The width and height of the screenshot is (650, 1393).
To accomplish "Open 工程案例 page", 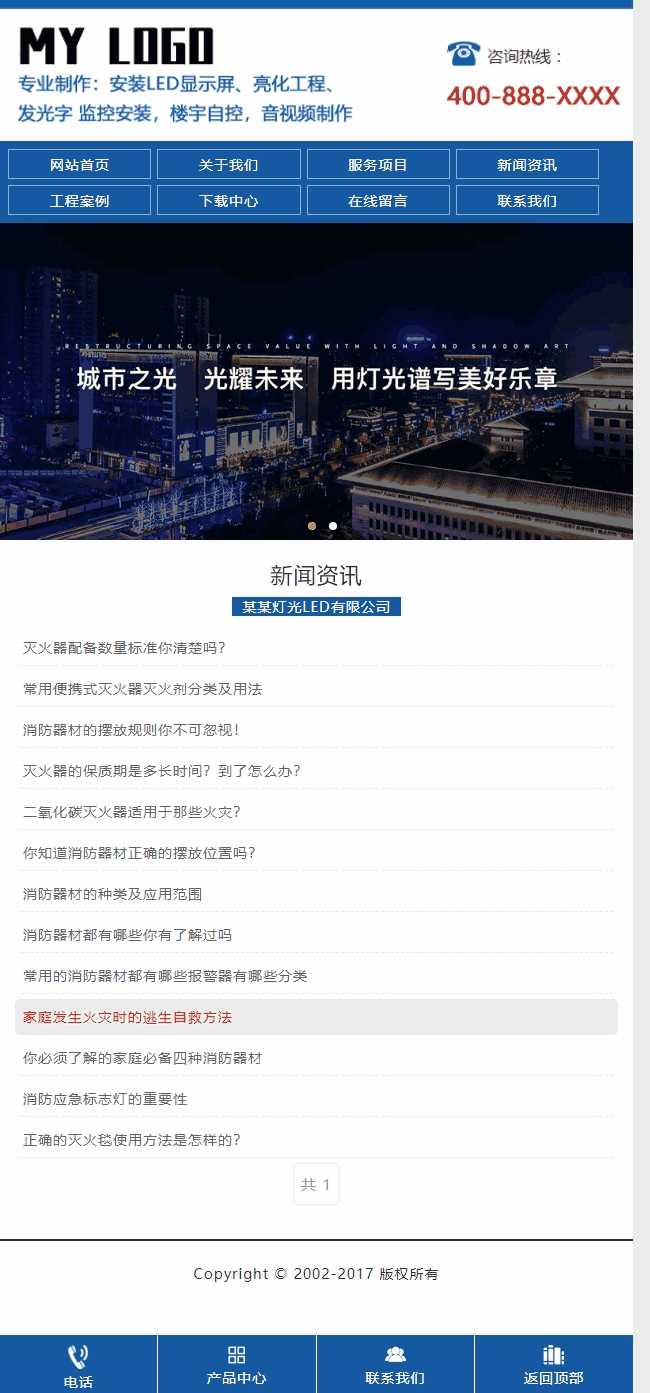I will [79, 200].
